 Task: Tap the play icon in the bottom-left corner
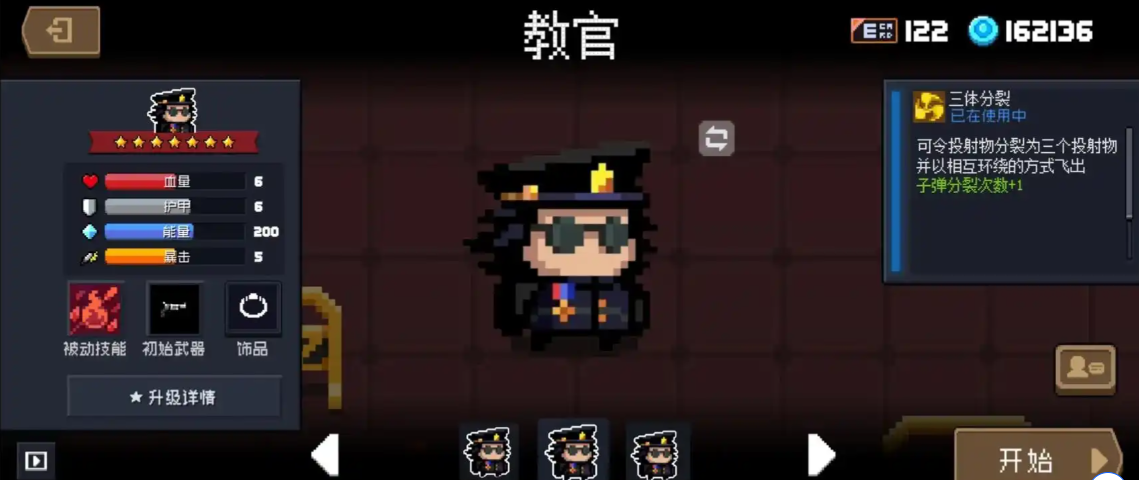[x=36, y=461]
